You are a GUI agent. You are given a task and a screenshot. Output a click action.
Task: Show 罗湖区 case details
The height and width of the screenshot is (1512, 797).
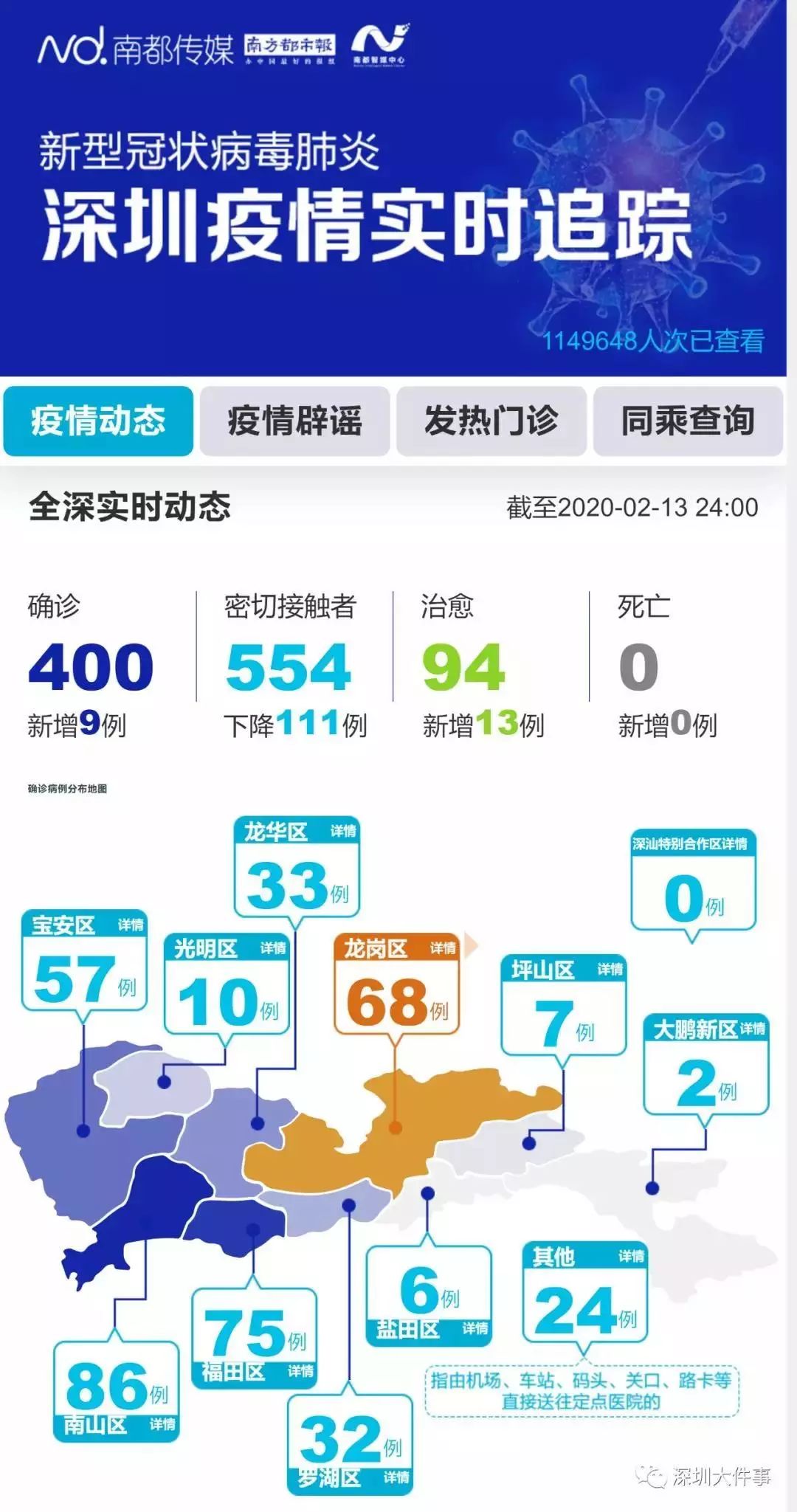click(x=396, y=1477)
